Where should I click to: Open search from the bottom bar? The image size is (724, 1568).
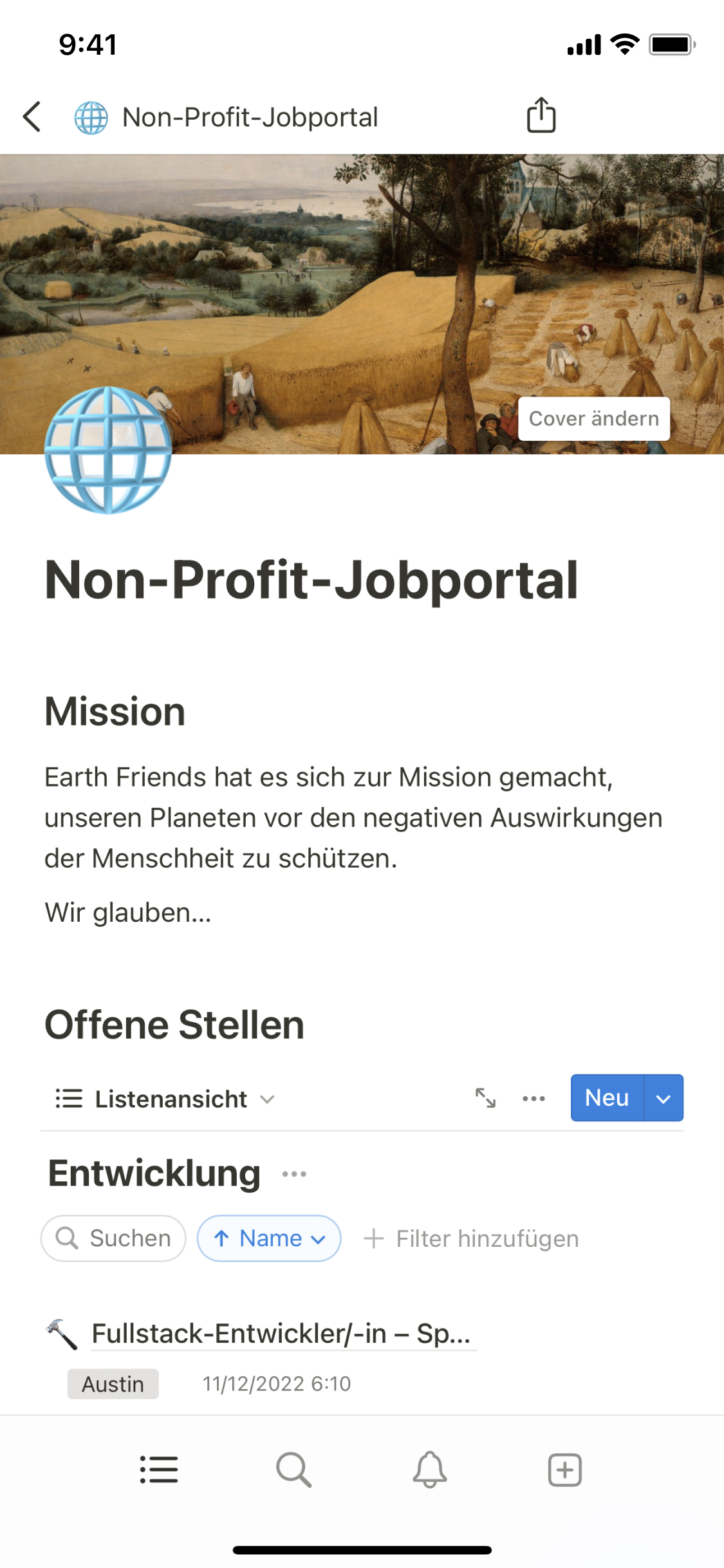click(x=293, y=1470)
